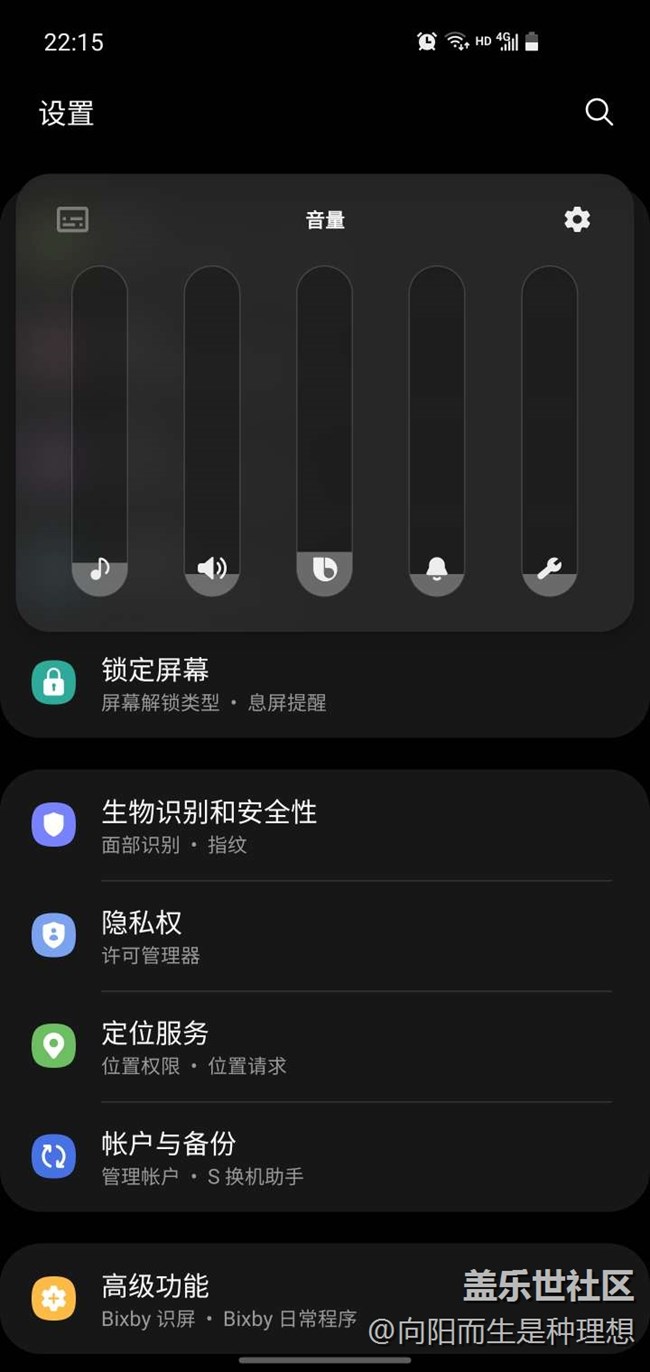Open 隐私权 settings
Viewport: 650px width, 1372px height.
point(325,936)
